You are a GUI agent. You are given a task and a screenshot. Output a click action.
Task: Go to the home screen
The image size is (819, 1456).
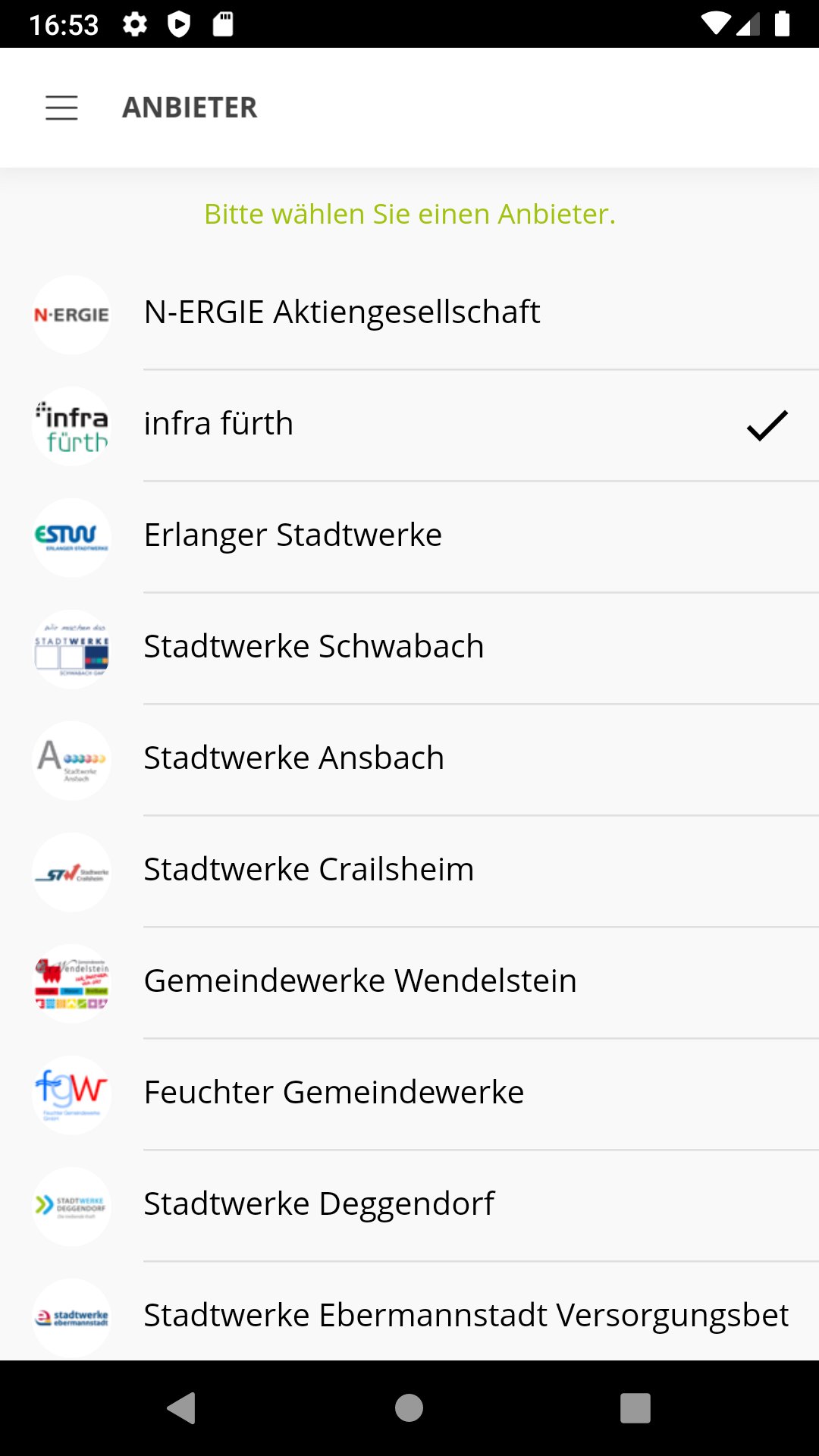coord(409,1408)
